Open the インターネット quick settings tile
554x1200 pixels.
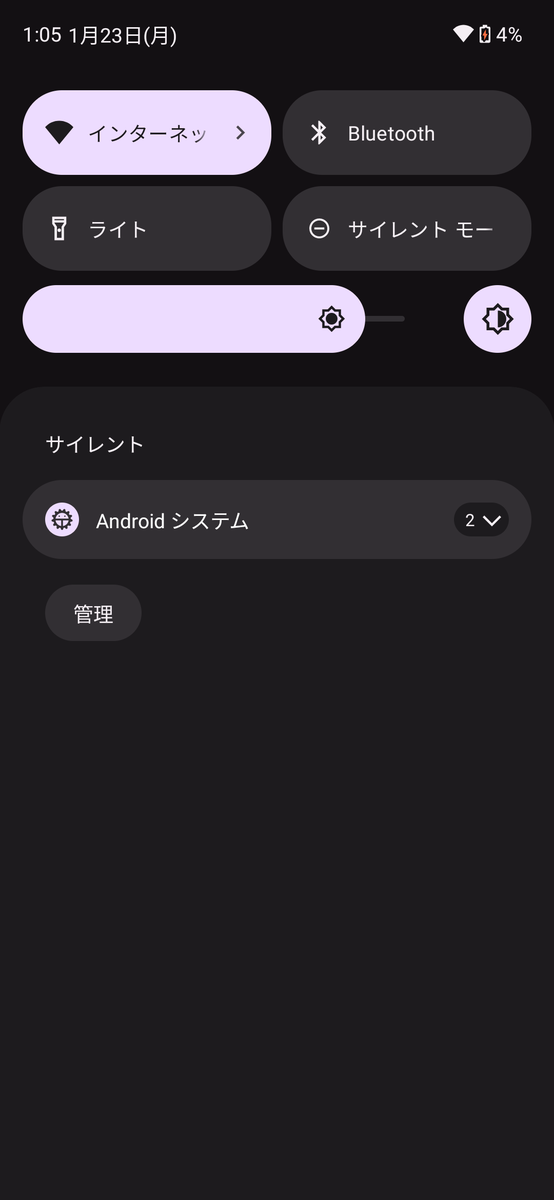click(147, 133)
